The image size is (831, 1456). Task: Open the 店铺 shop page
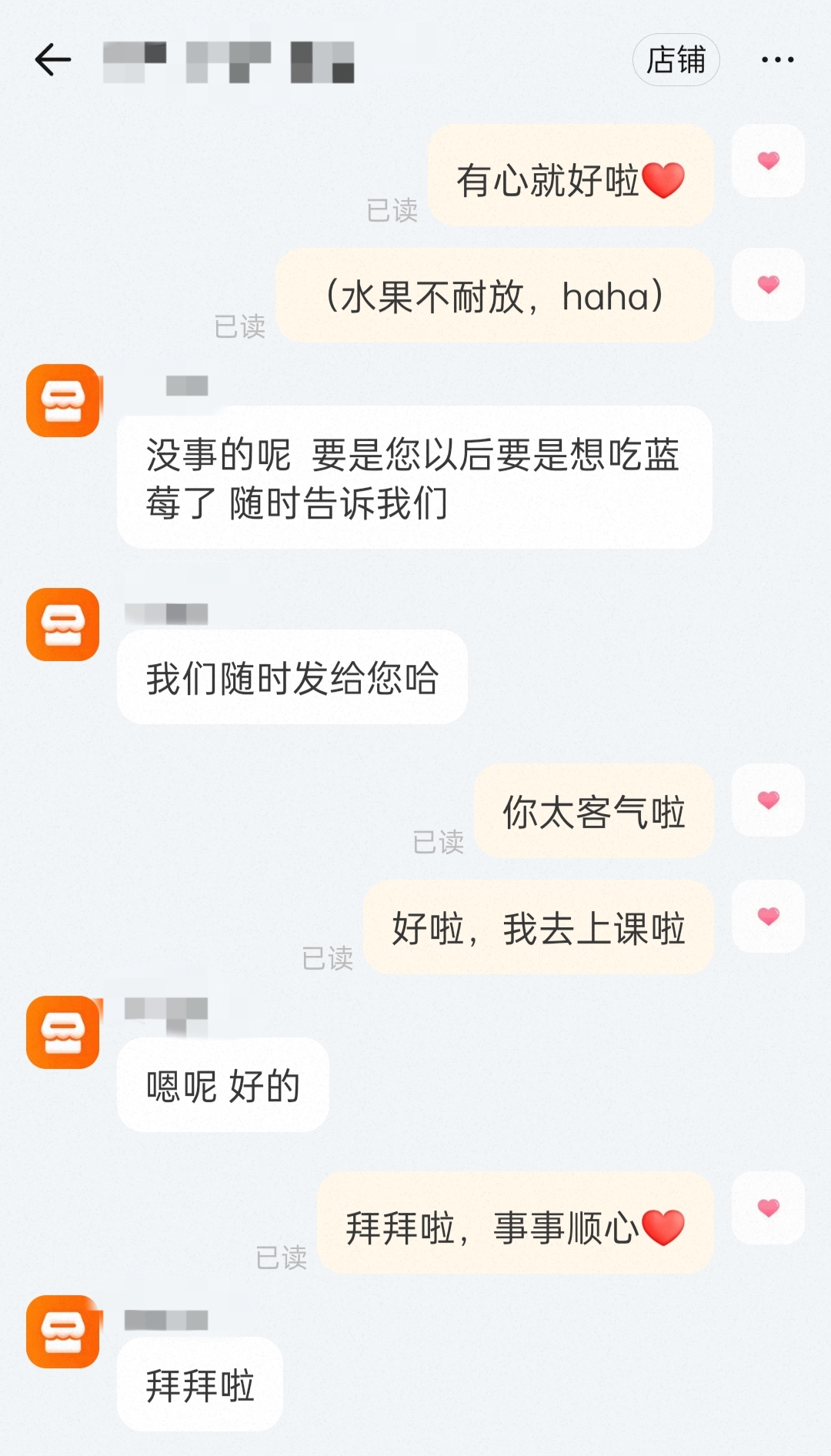coord(676,60)
